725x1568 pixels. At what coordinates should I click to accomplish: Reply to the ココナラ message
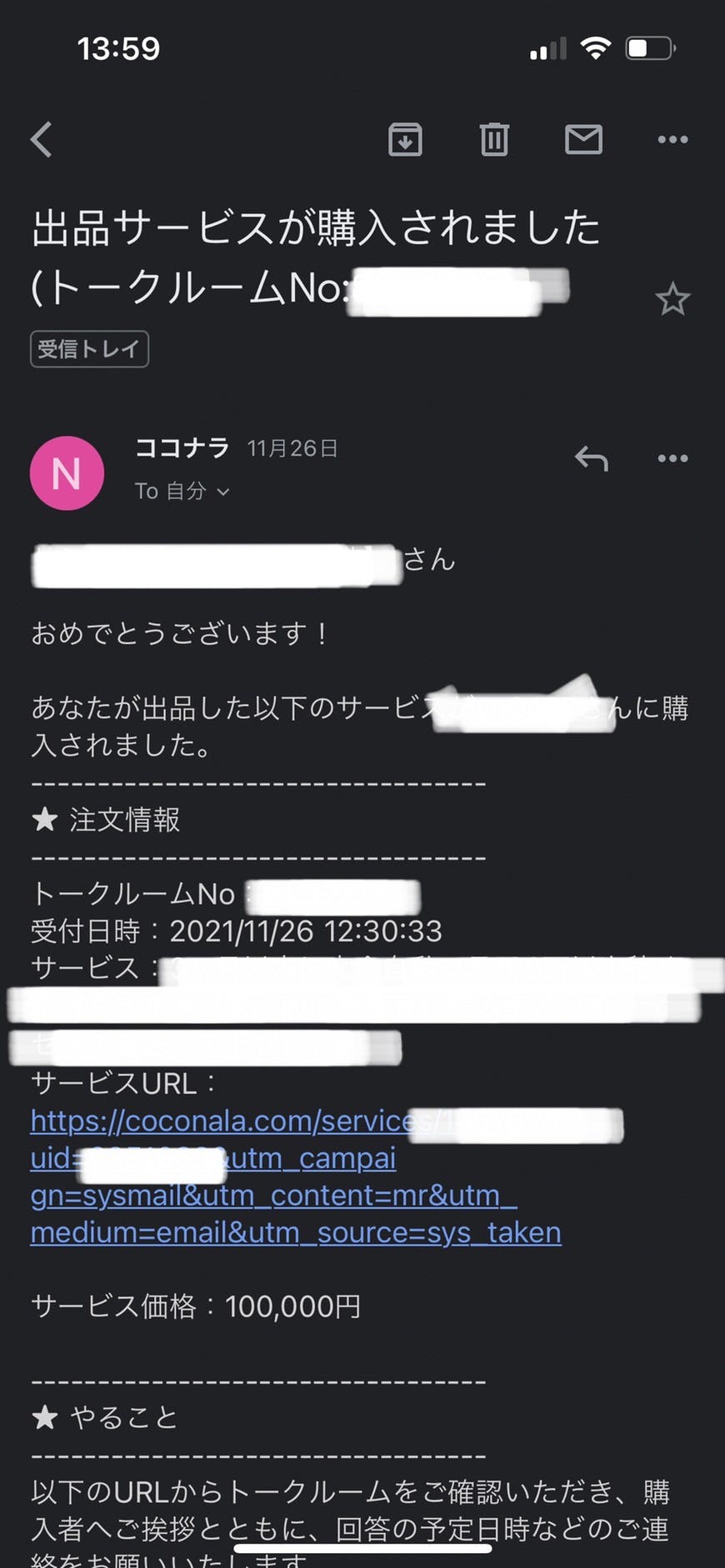[592, 458]
